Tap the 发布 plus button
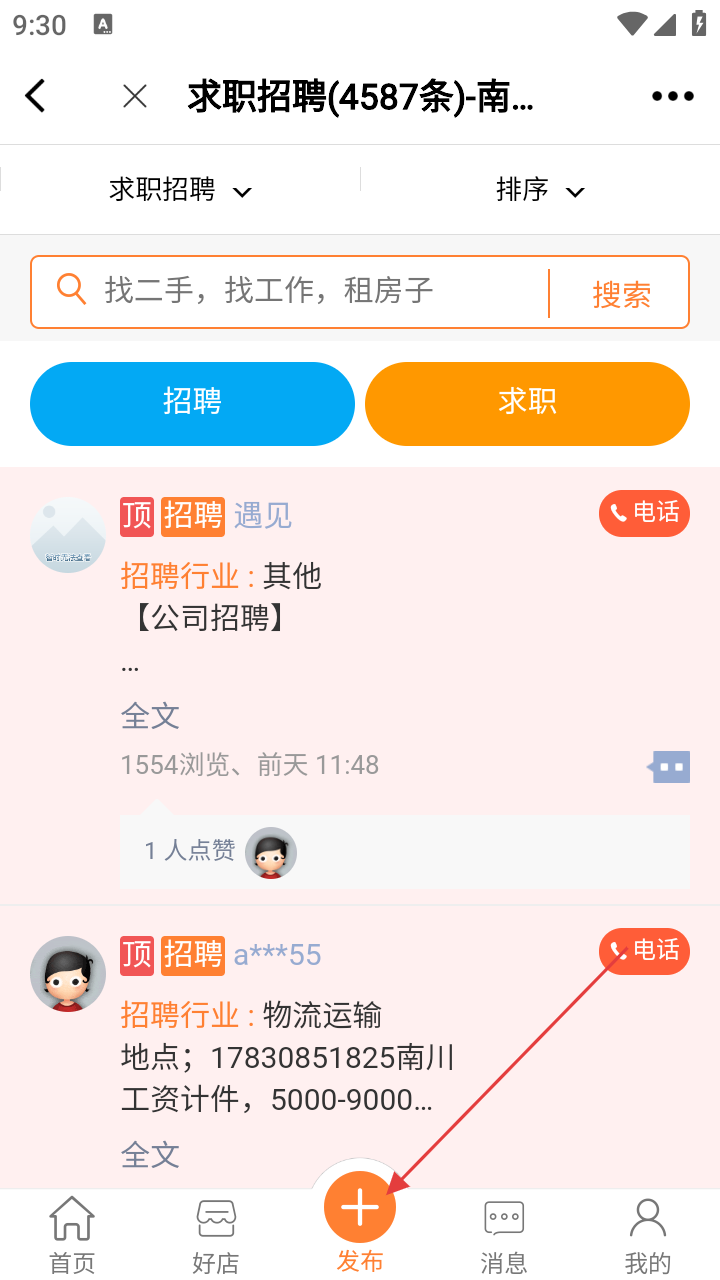The image size is (720, 1280). click(360, 1210)
